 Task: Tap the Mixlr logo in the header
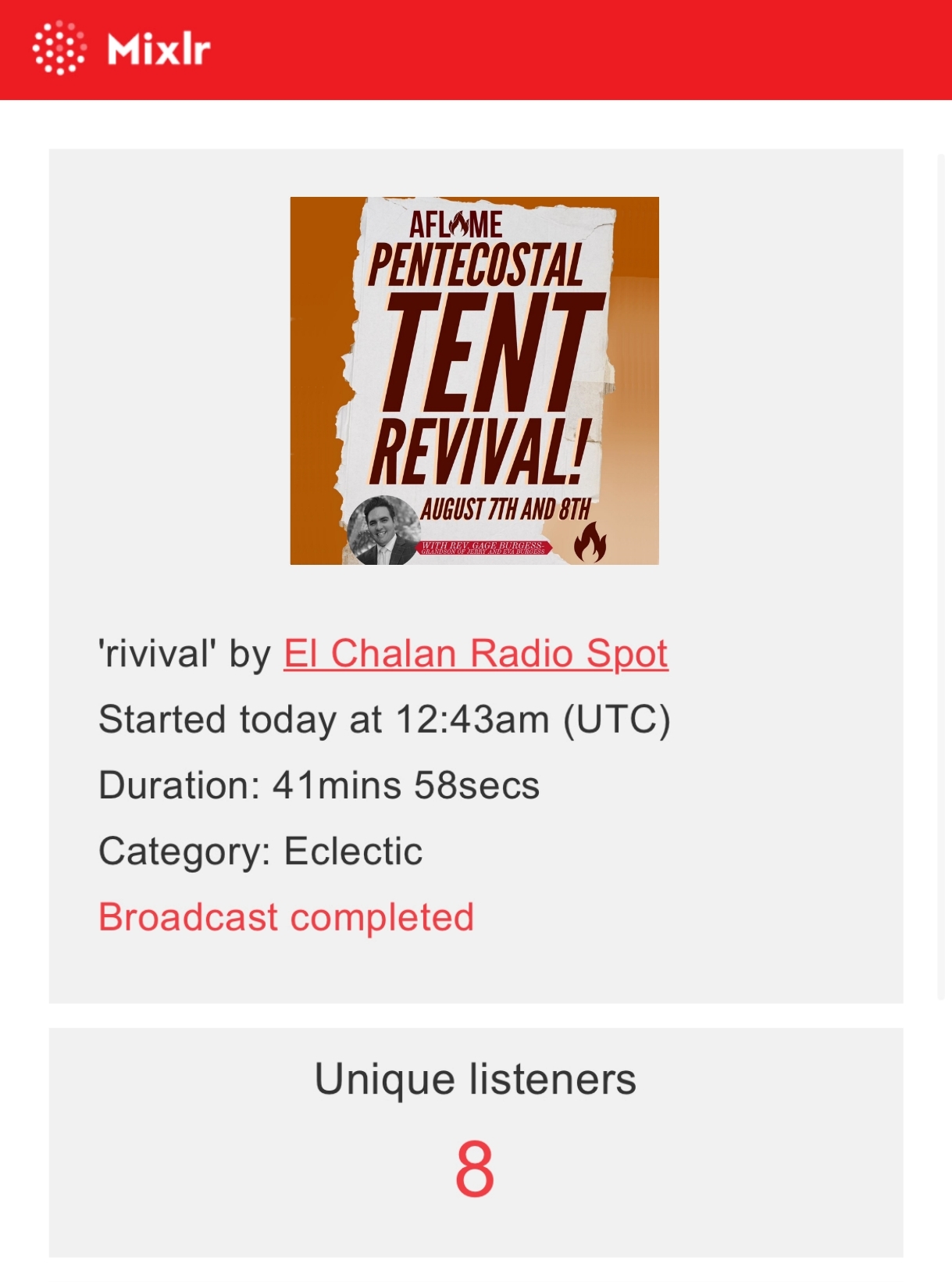click(121, 49)
